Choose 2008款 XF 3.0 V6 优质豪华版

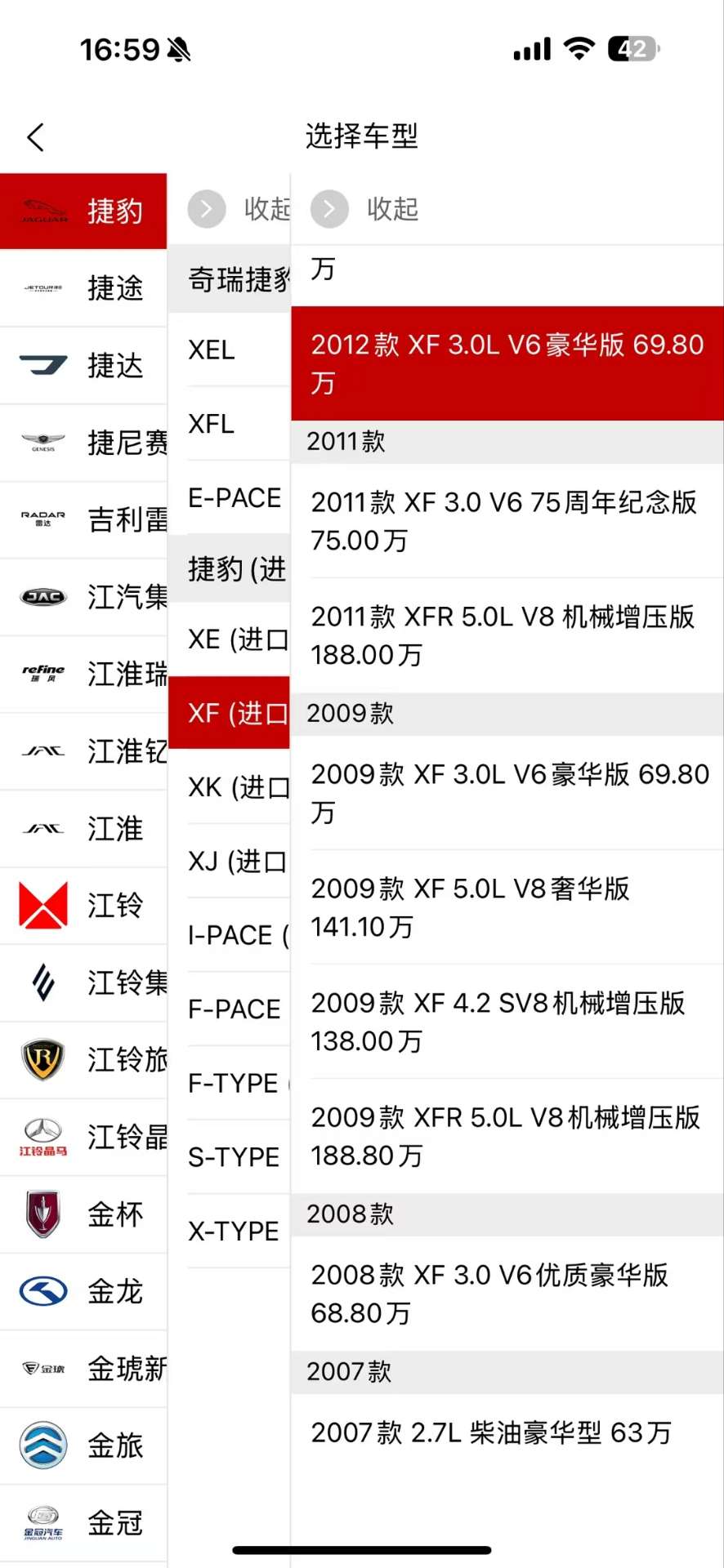[x=507, y=1294]
